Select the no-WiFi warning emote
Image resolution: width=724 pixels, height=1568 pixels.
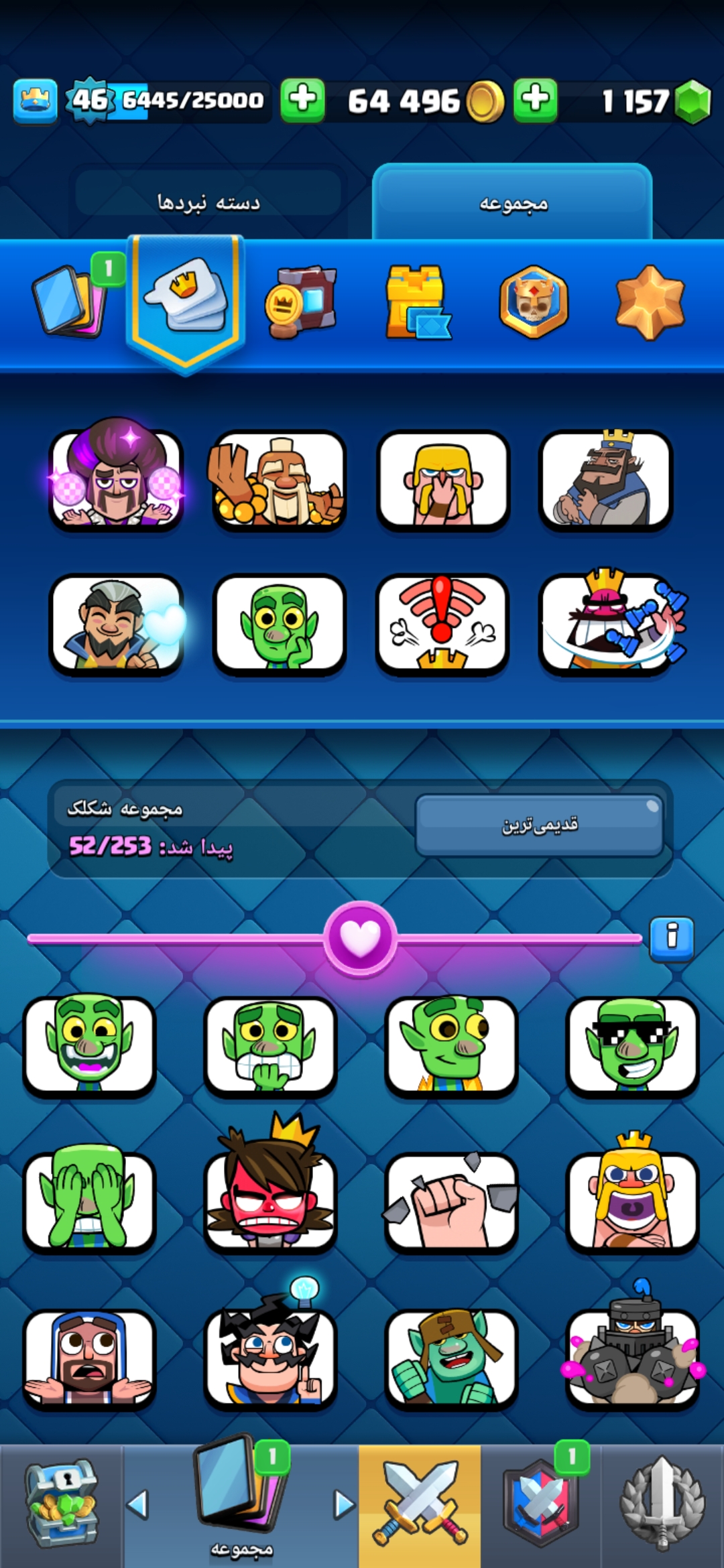coord(442,625)
